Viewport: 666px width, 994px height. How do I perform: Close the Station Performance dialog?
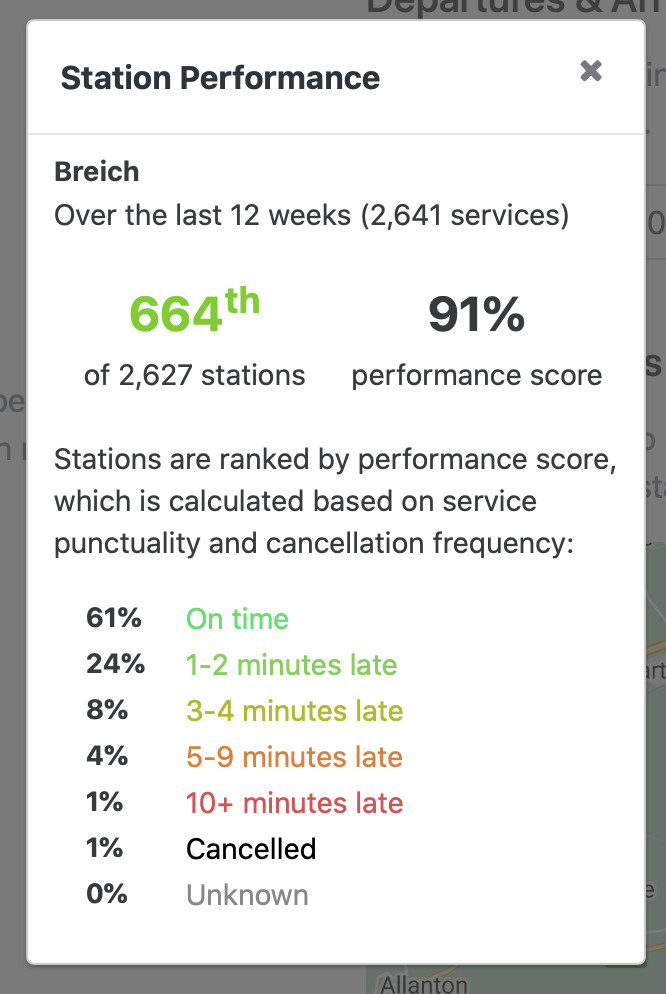[x=591, y=71]
